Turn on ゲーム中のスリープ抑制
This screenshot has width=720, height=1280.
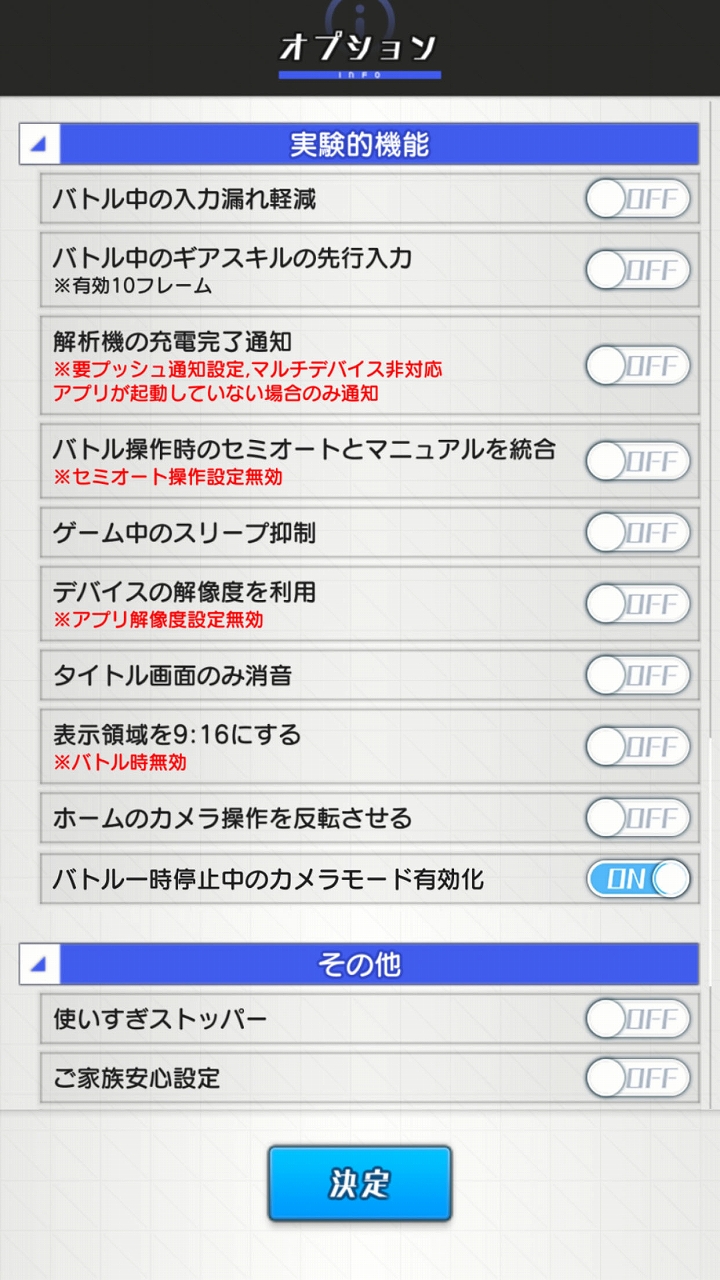point(638,533)
